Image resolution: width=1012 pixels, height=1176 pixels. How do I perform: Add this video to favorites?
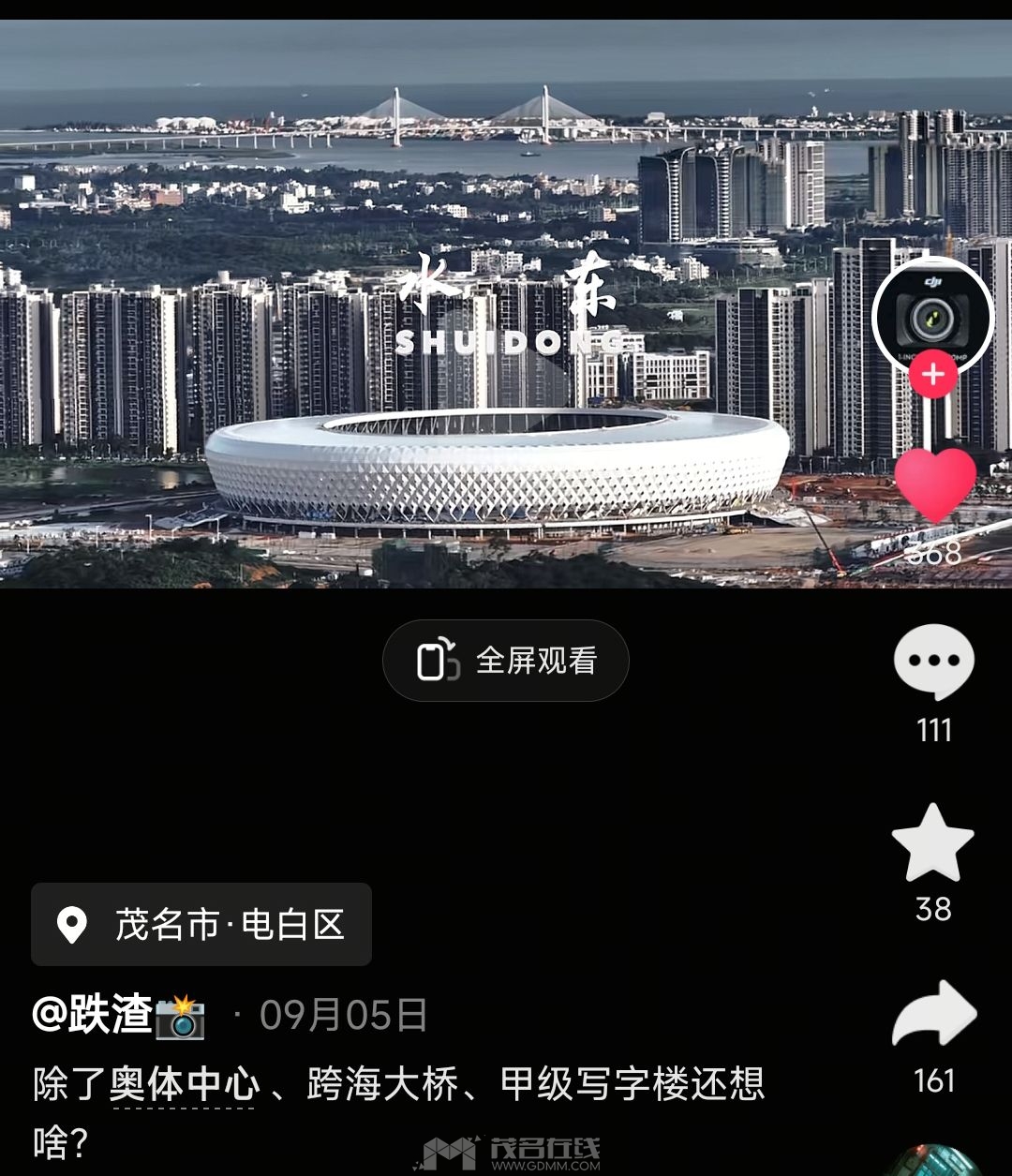(932, 843)
